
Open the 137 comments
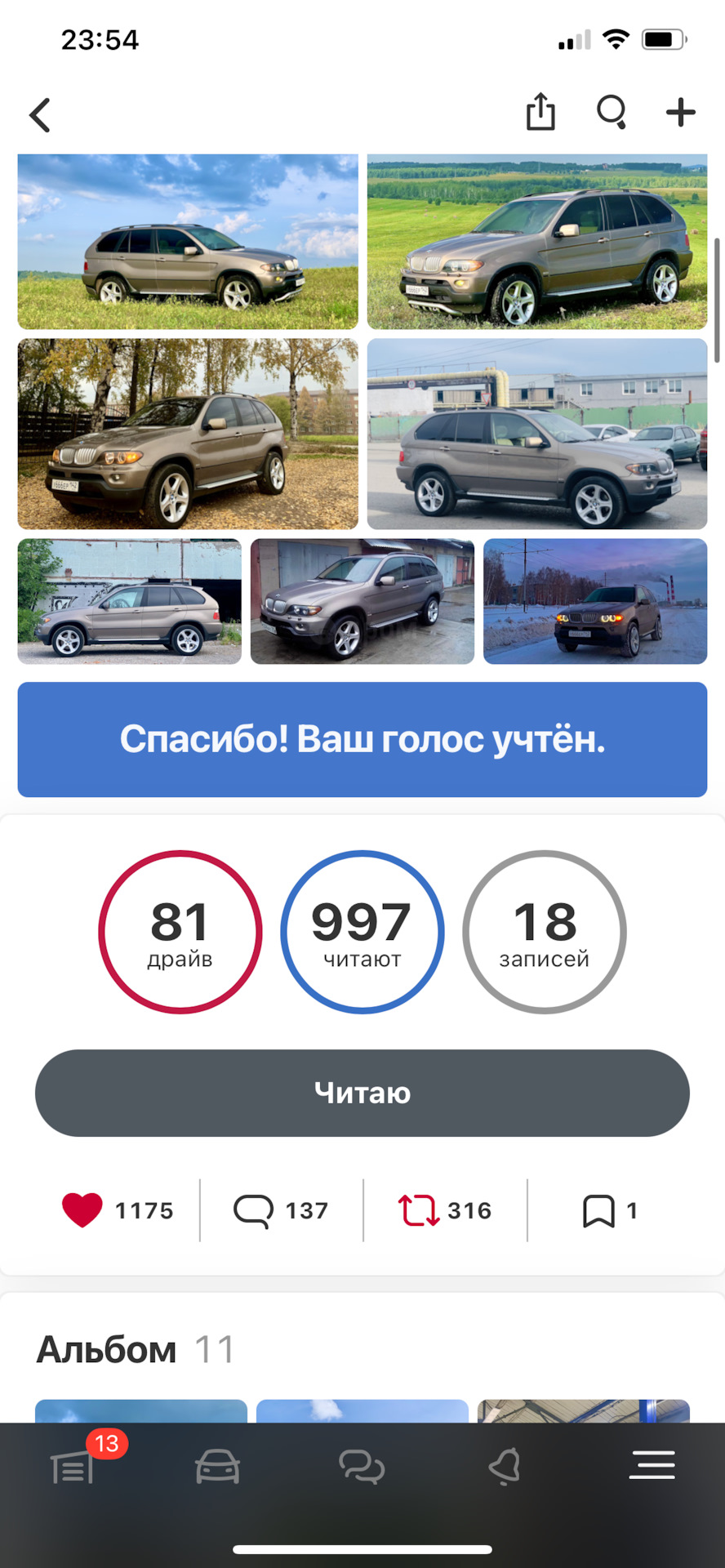pos(281,1210)
